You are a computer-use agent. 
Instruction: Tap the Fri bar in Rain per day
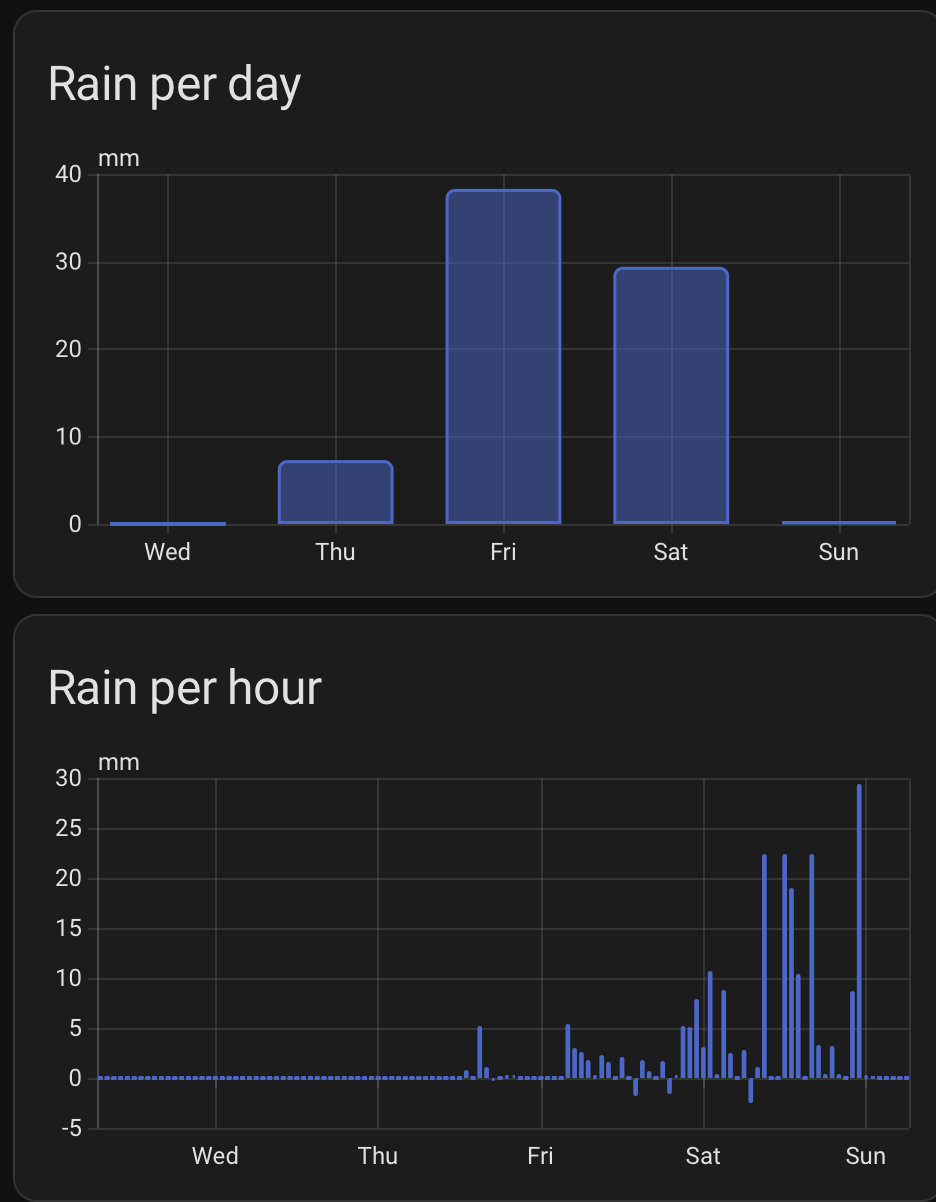[503, 357]
